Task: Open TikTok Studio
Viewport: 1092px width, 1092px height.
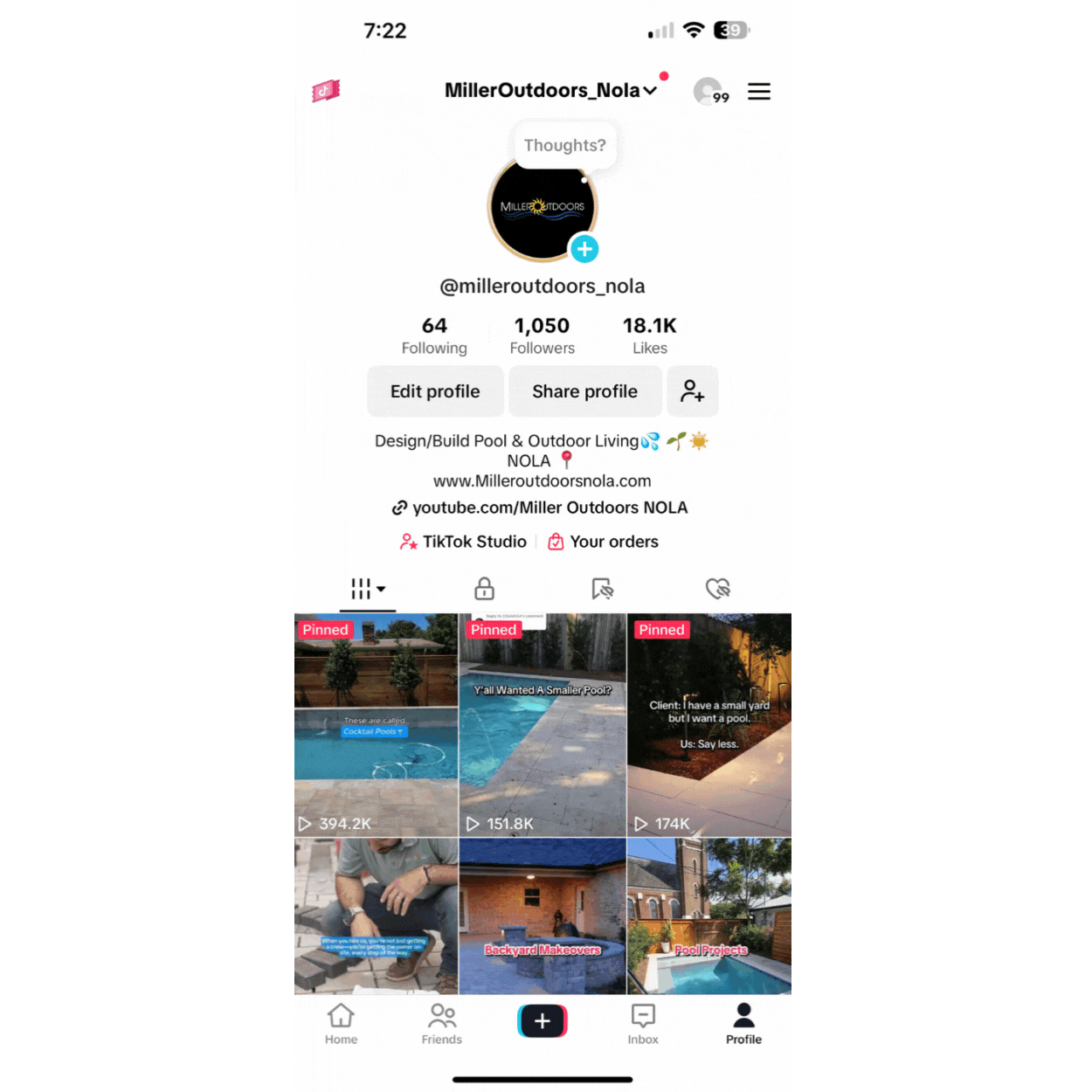Action: pos(464,542)
